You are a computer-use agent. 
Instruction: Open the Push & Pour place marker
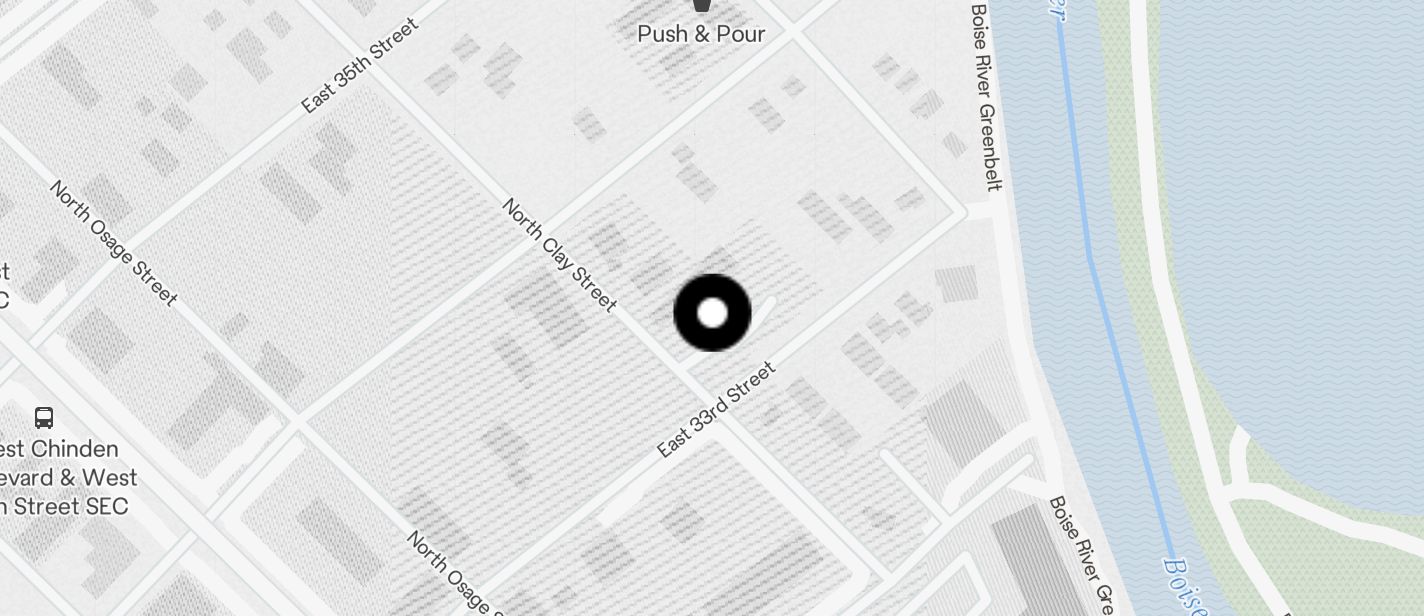(701, 8)
